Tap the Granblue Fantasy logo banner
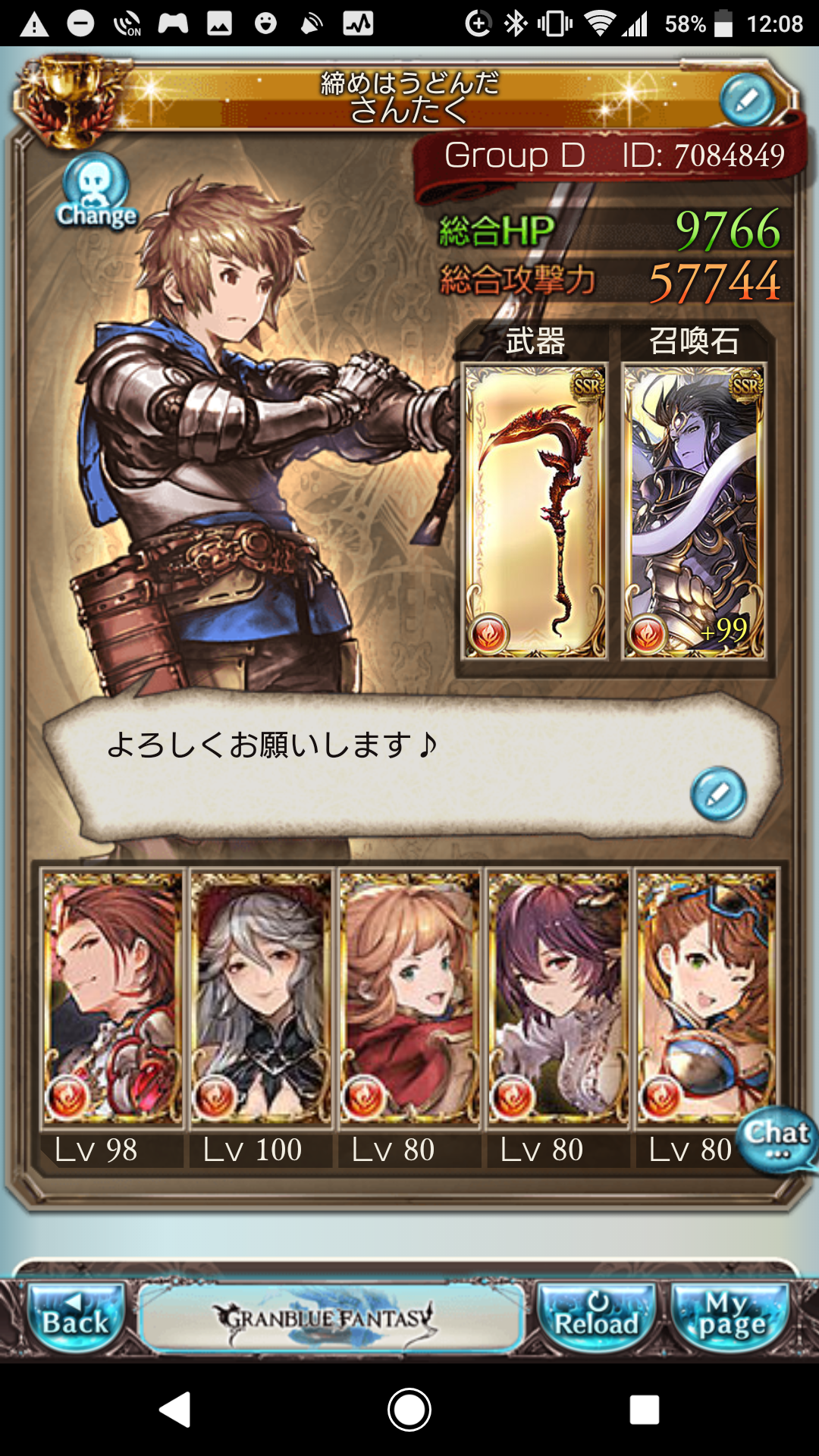 [x=331, y=1318]
